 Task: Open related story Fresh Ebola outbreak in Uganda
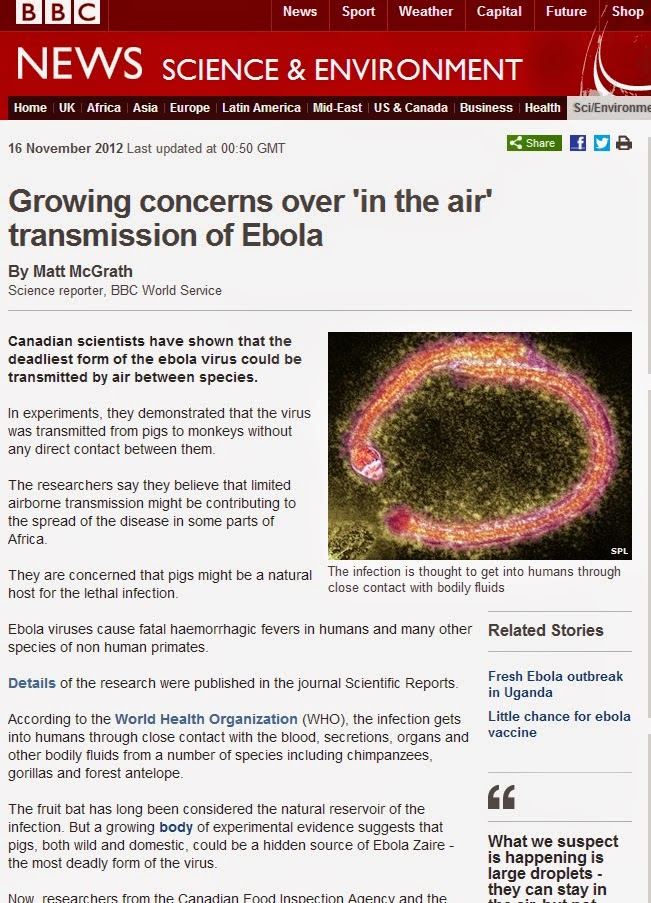555,684
